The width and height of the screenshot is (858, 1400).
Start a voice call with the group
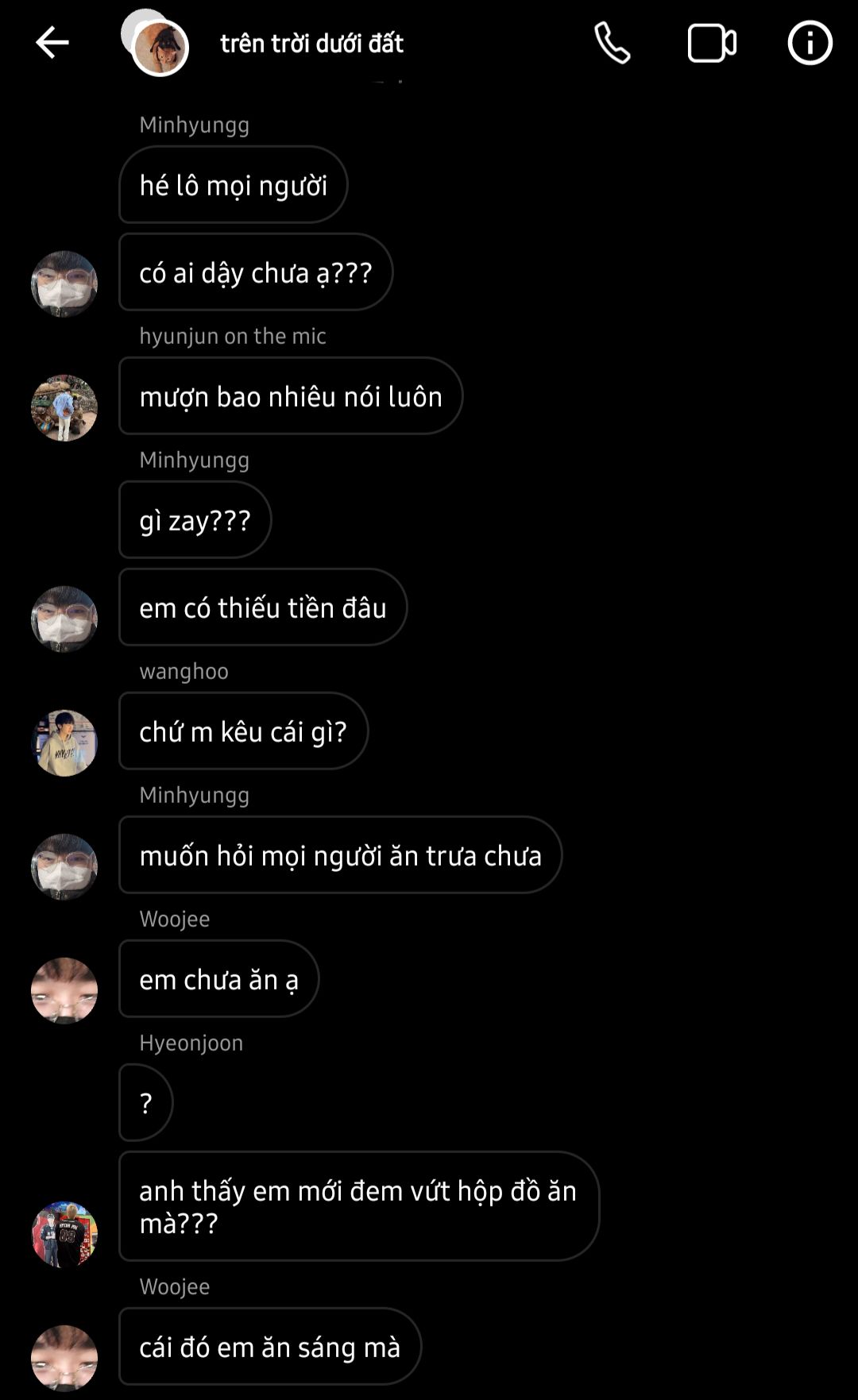click(x=613, y=43)
